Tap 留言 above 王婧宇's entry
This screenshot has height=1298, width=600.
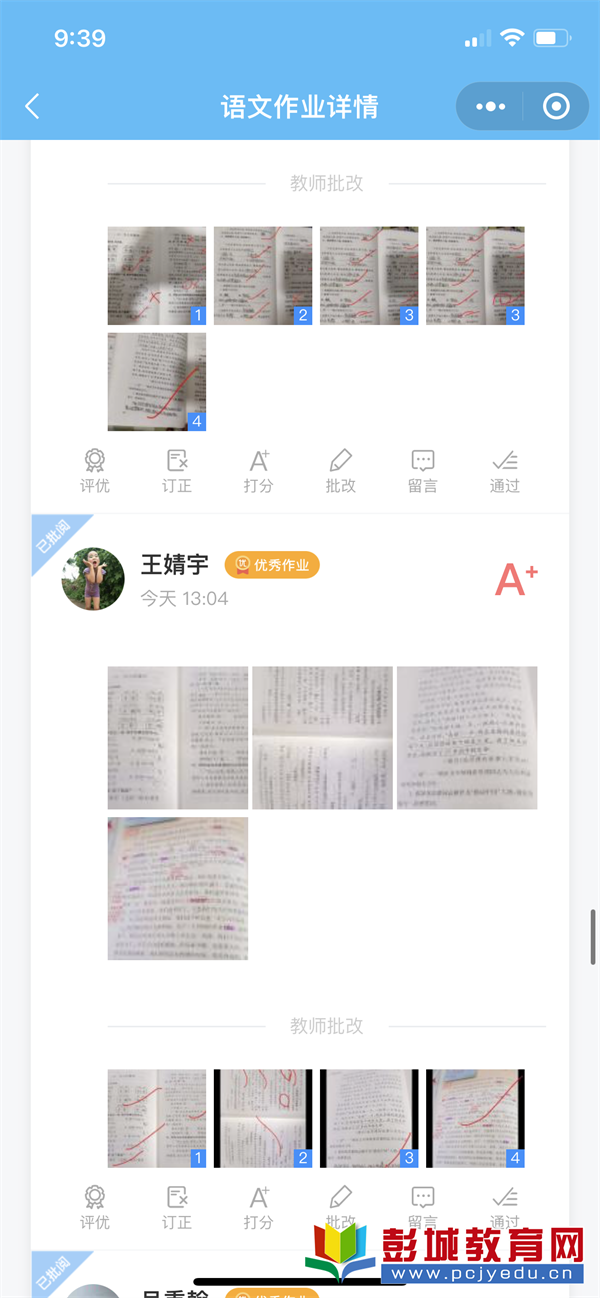pos(423,471)
